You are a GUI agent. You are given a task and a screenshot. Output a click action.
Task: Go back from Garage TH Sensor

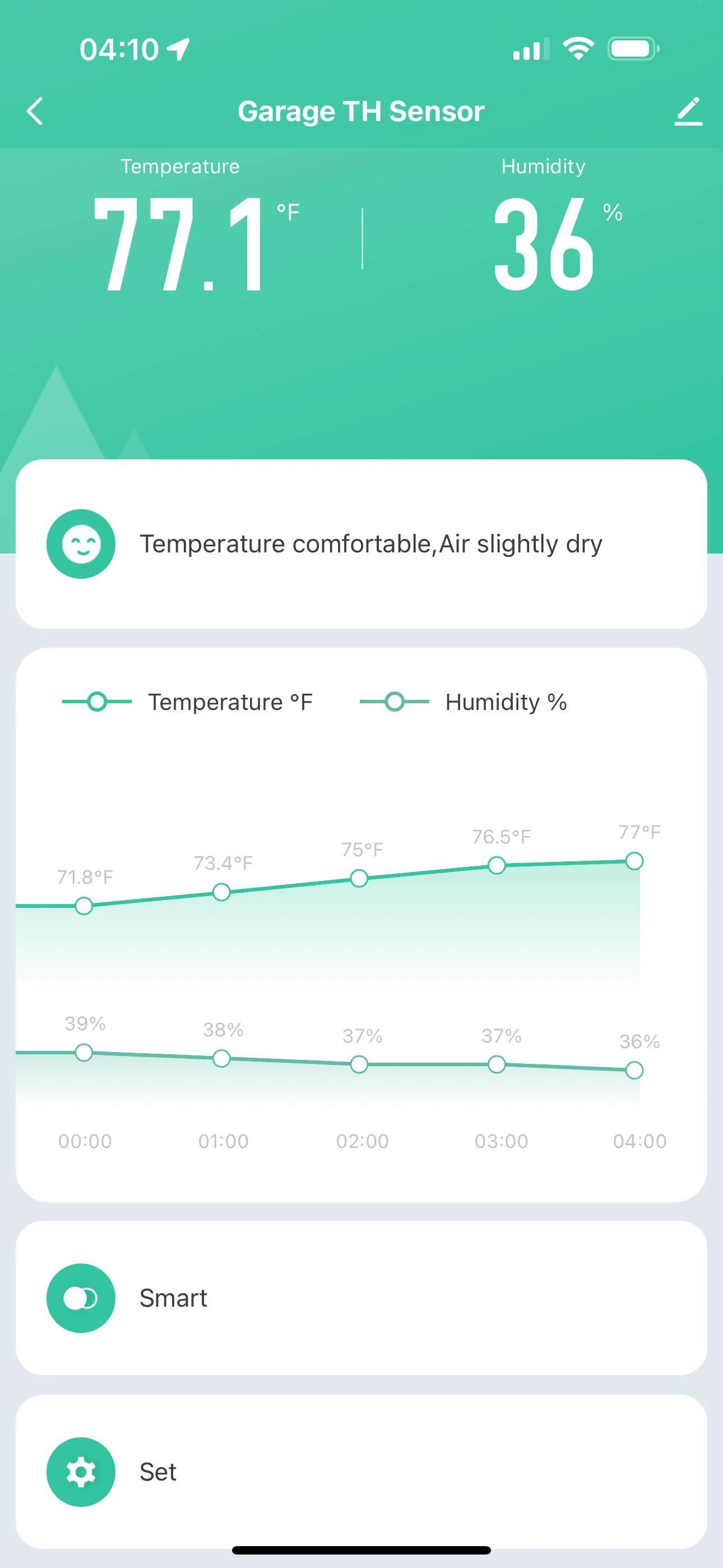pos(35,112)
